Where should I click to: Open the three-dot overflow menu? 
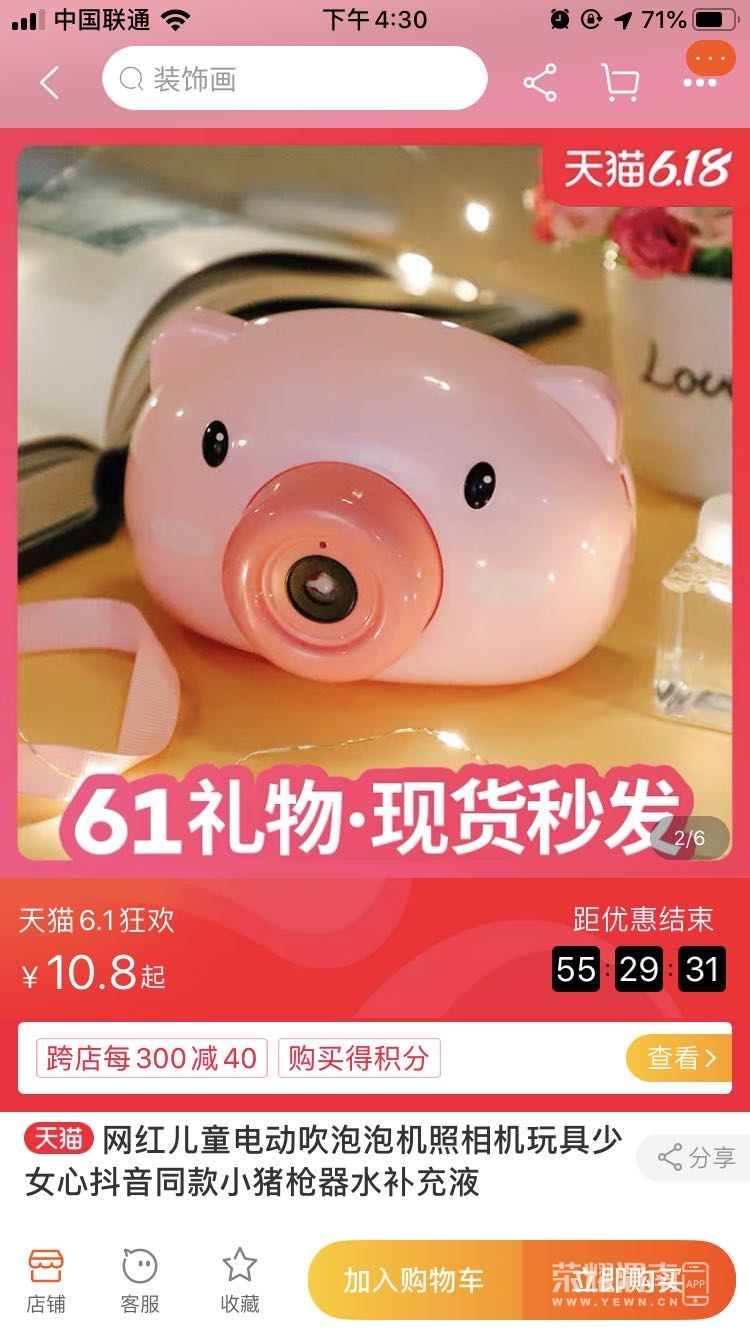pos(700,82)
